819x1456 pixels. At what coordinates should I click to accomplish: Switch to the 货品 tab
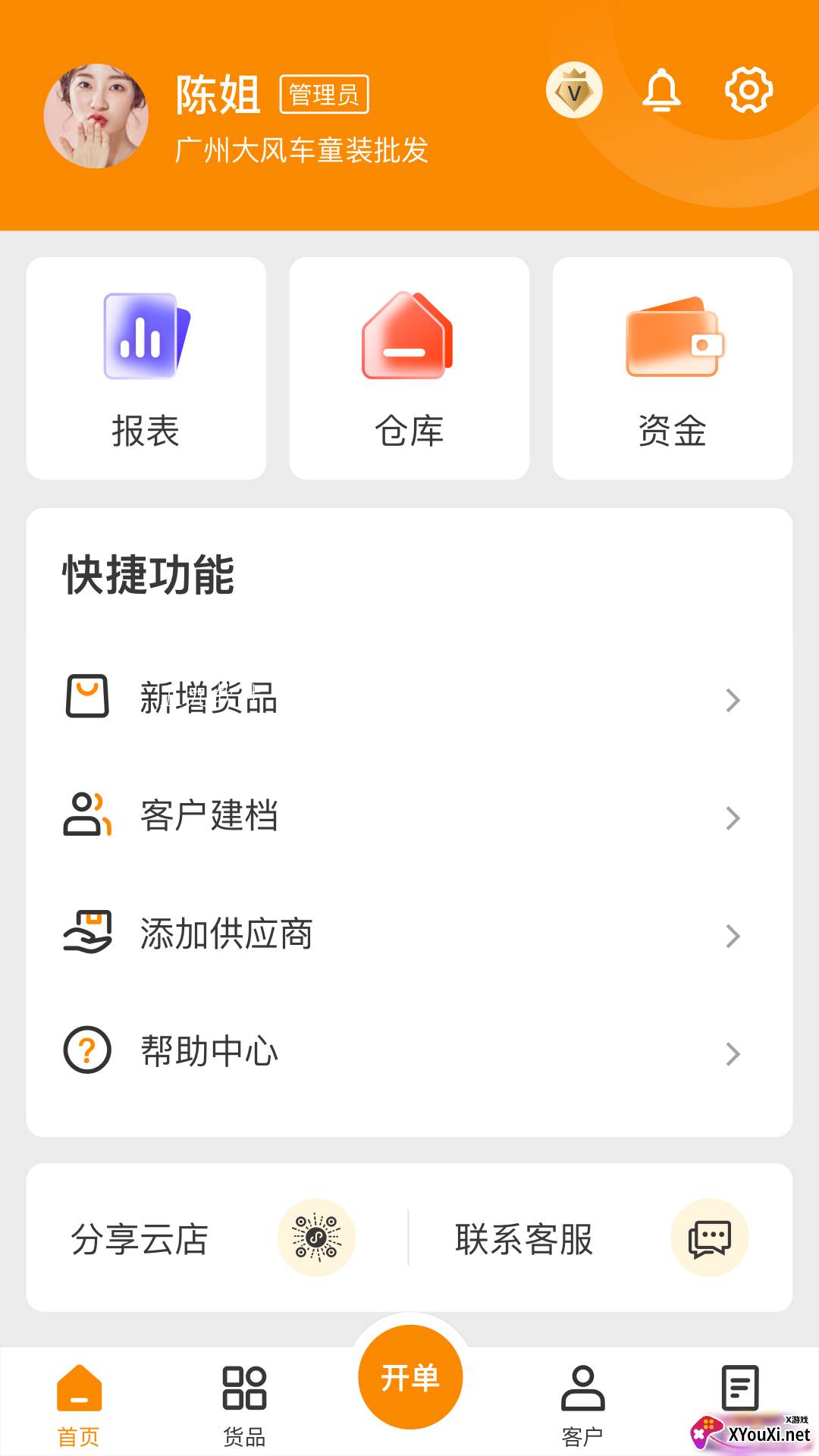(244, 1405)
